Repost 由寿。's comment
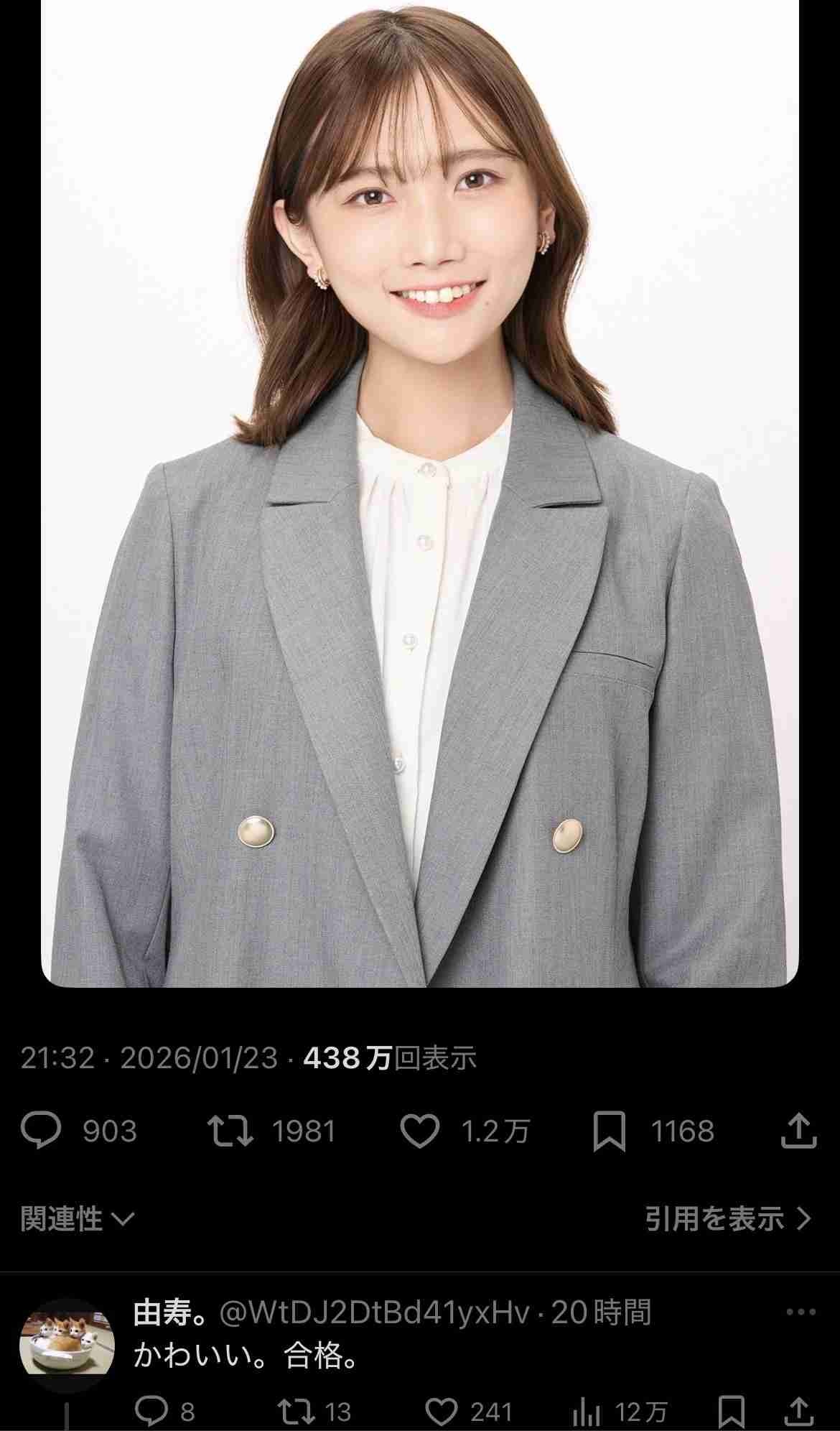The image size is (840, 1431). 297,1412
